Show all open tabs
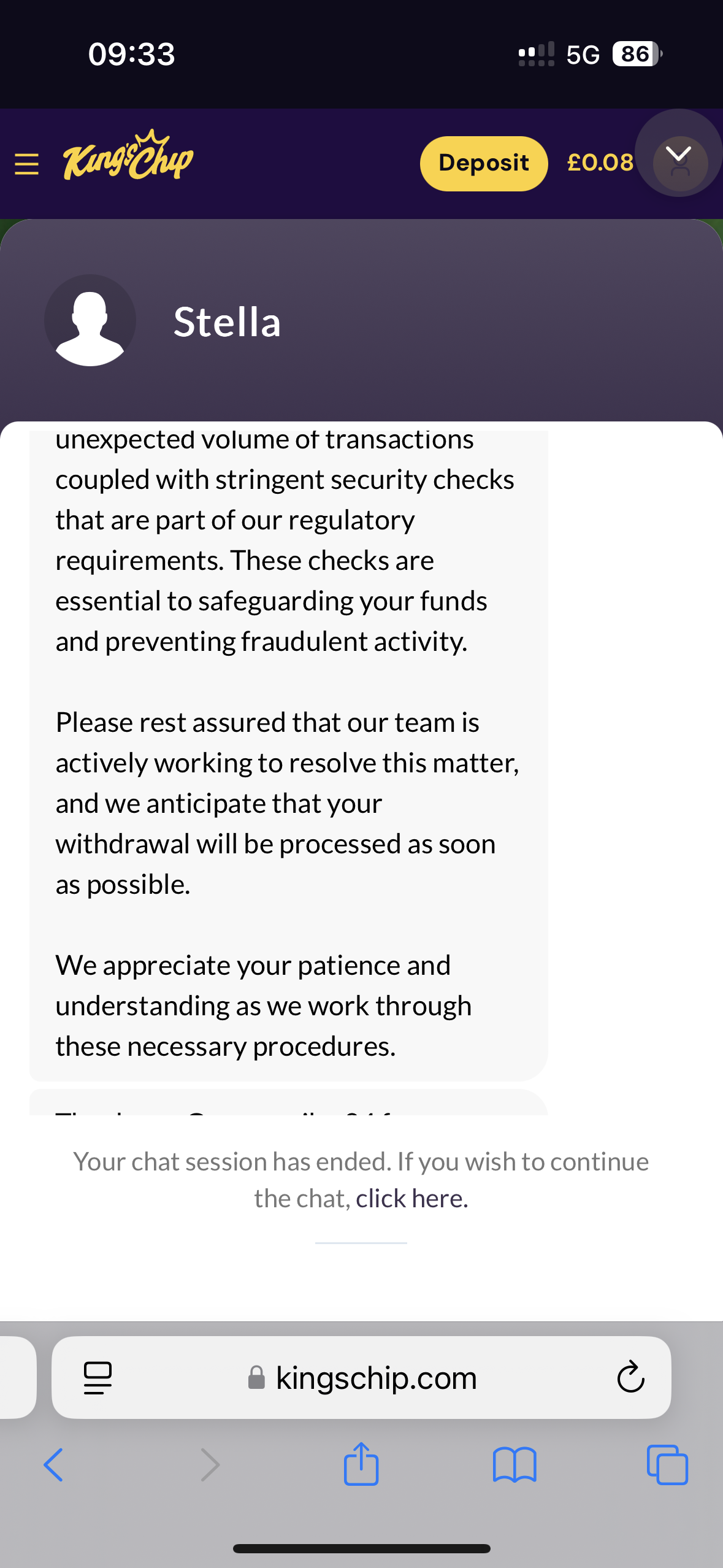Screen dimensions: 723x1568 (667, 1464)
